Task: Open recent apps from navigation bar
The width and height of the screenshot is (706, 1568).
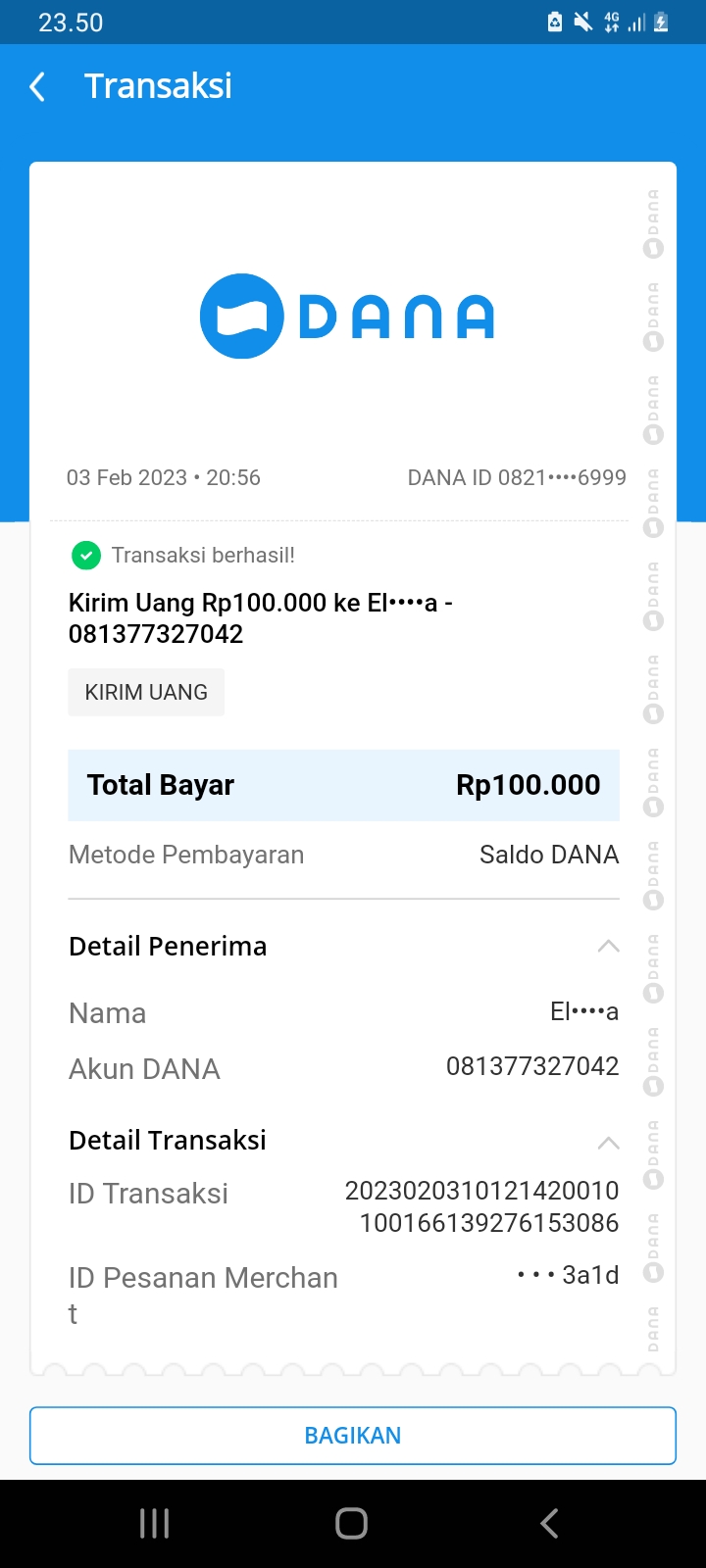Action: point(155,1523)
